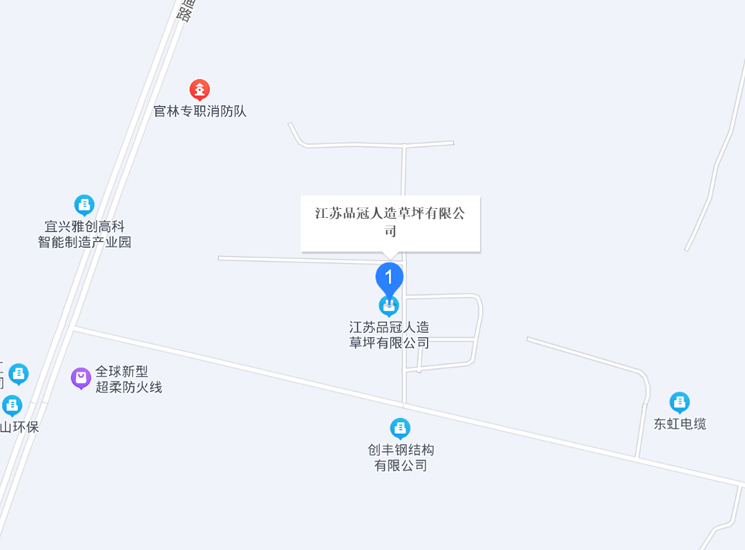Tap the blue marker numbered 1
Image resolution: width=745 pixels, height=550 pixels.
coord(389,277)
